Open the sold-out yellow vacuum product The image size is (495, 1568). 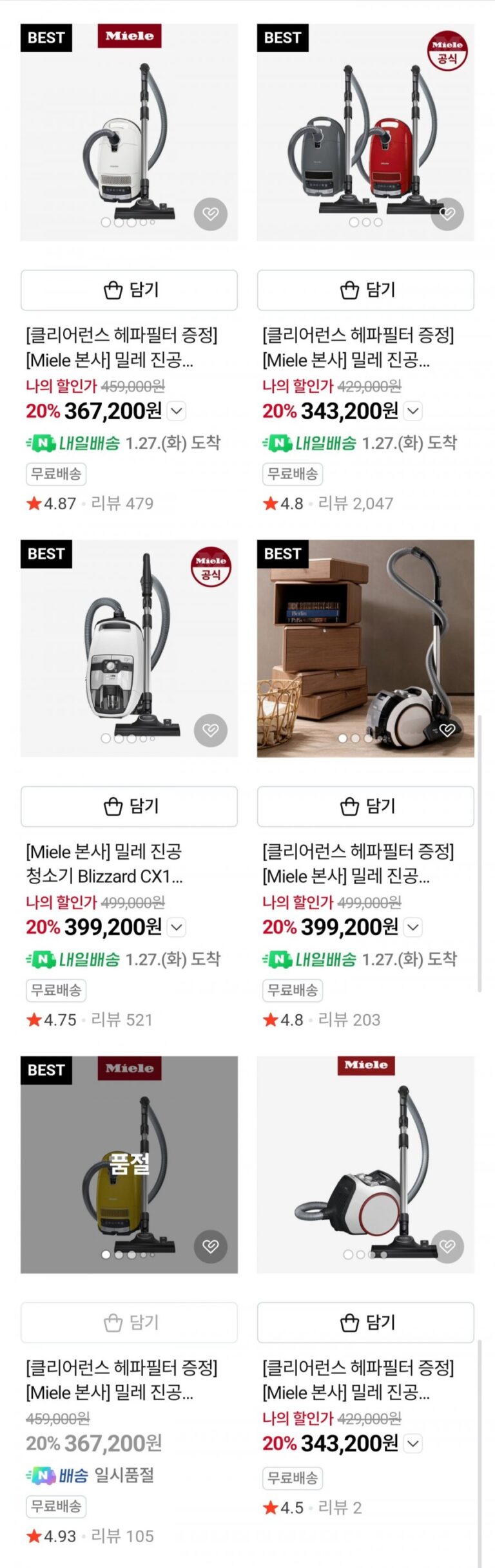[129, 1164]
